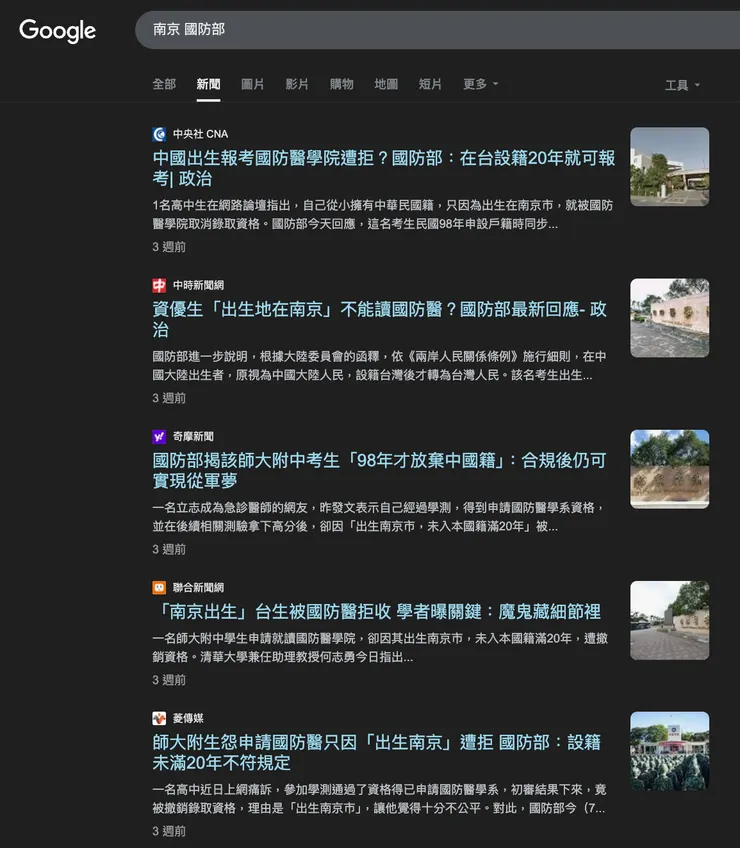
Task: Open the 全部 results tab
Action: tap(164, 84)
